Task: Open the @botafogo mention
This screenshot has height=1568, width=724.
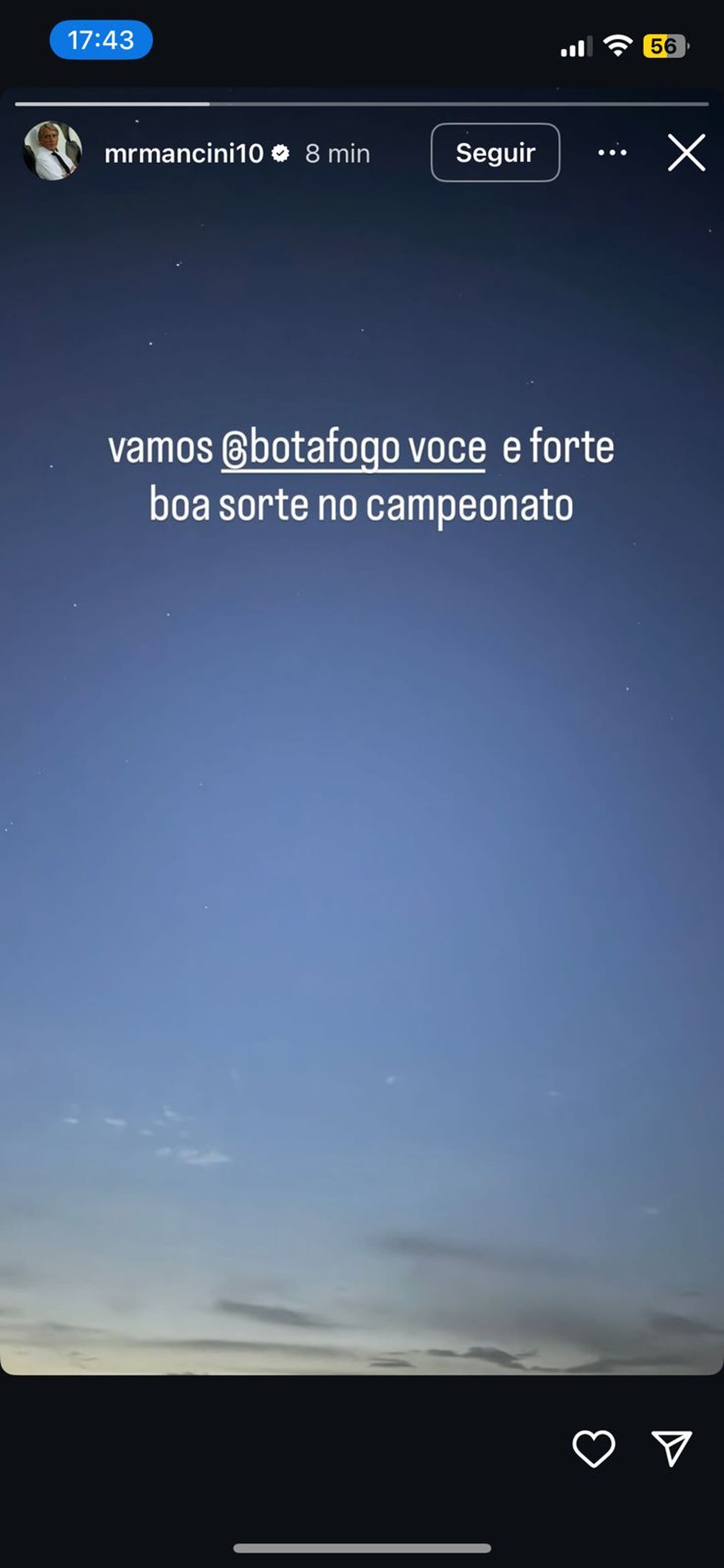Action: point(311,448)
